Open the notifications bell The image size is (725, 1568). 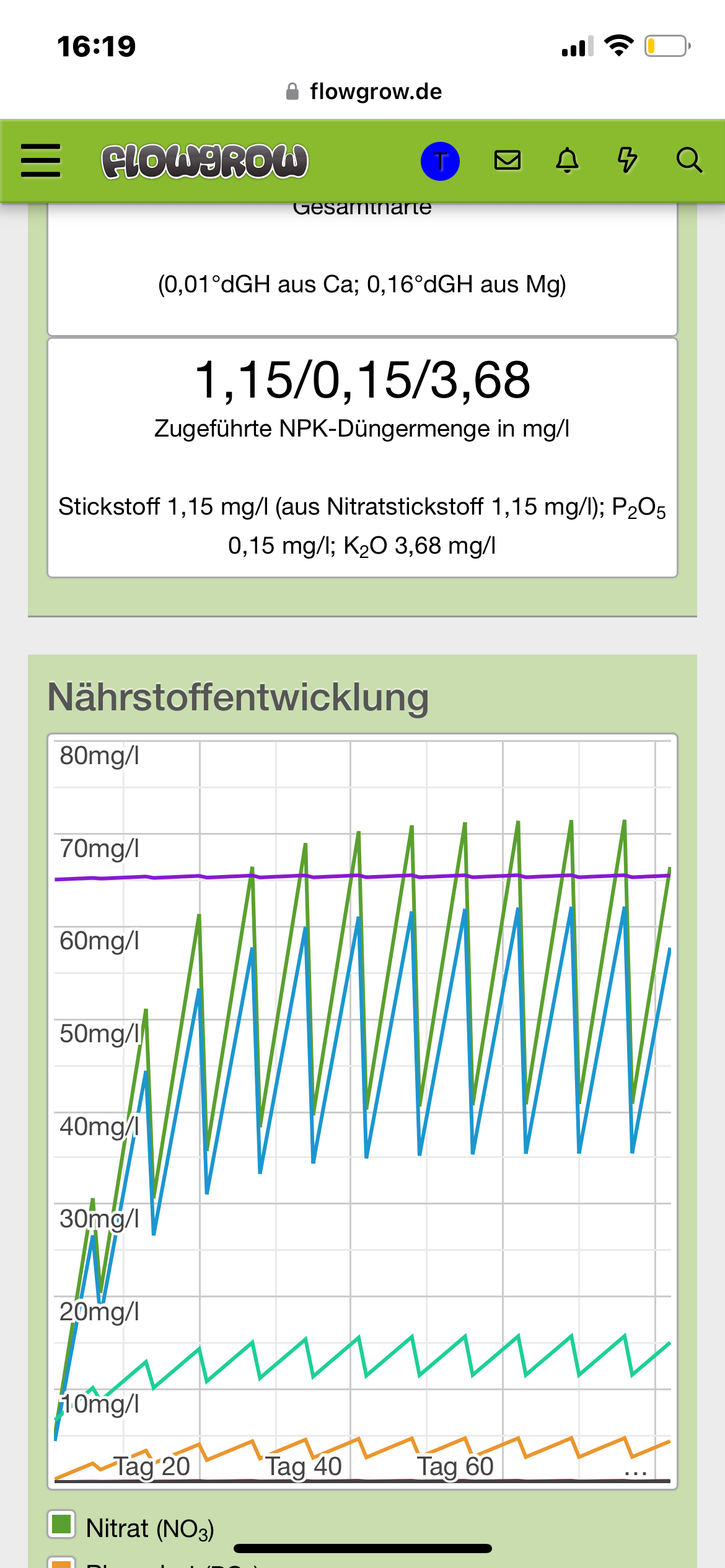pos(567,160)
